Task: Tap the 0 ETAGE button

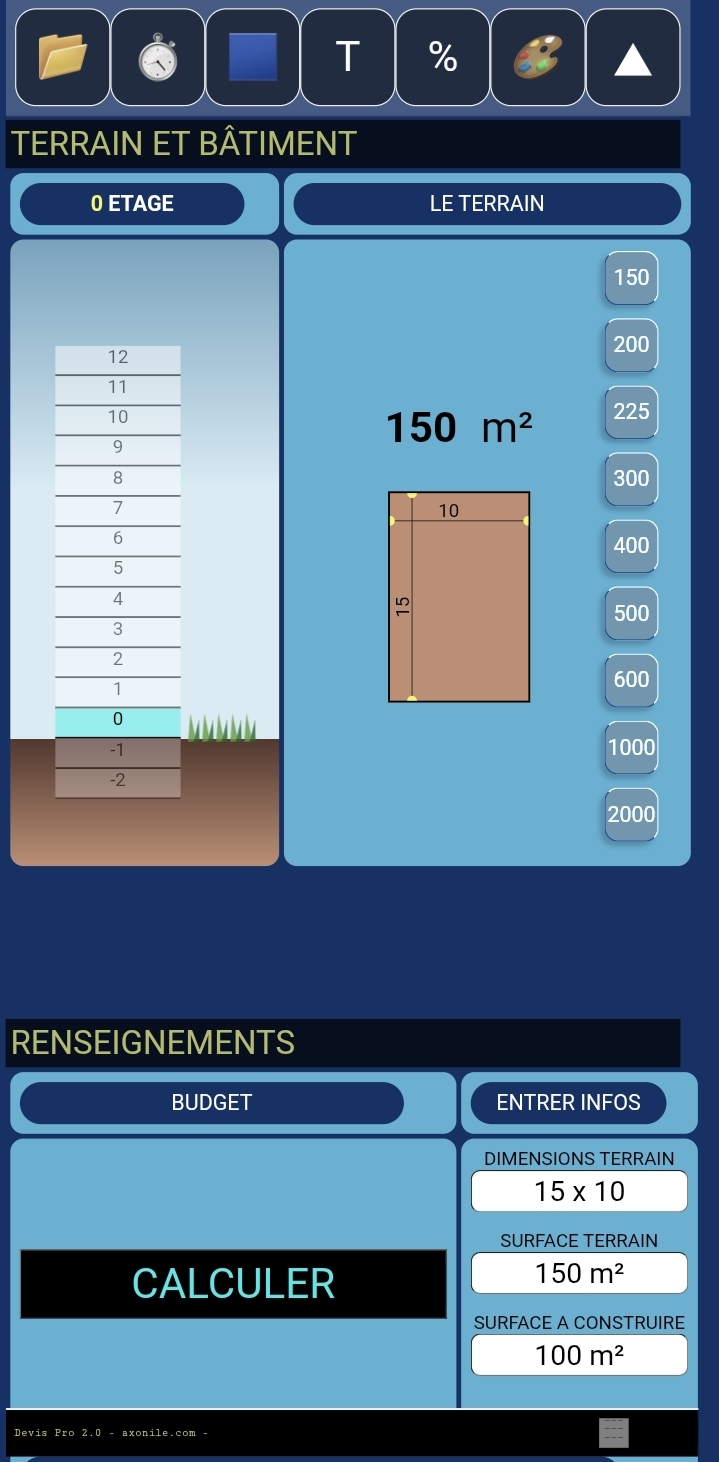Action: (132, 204)
